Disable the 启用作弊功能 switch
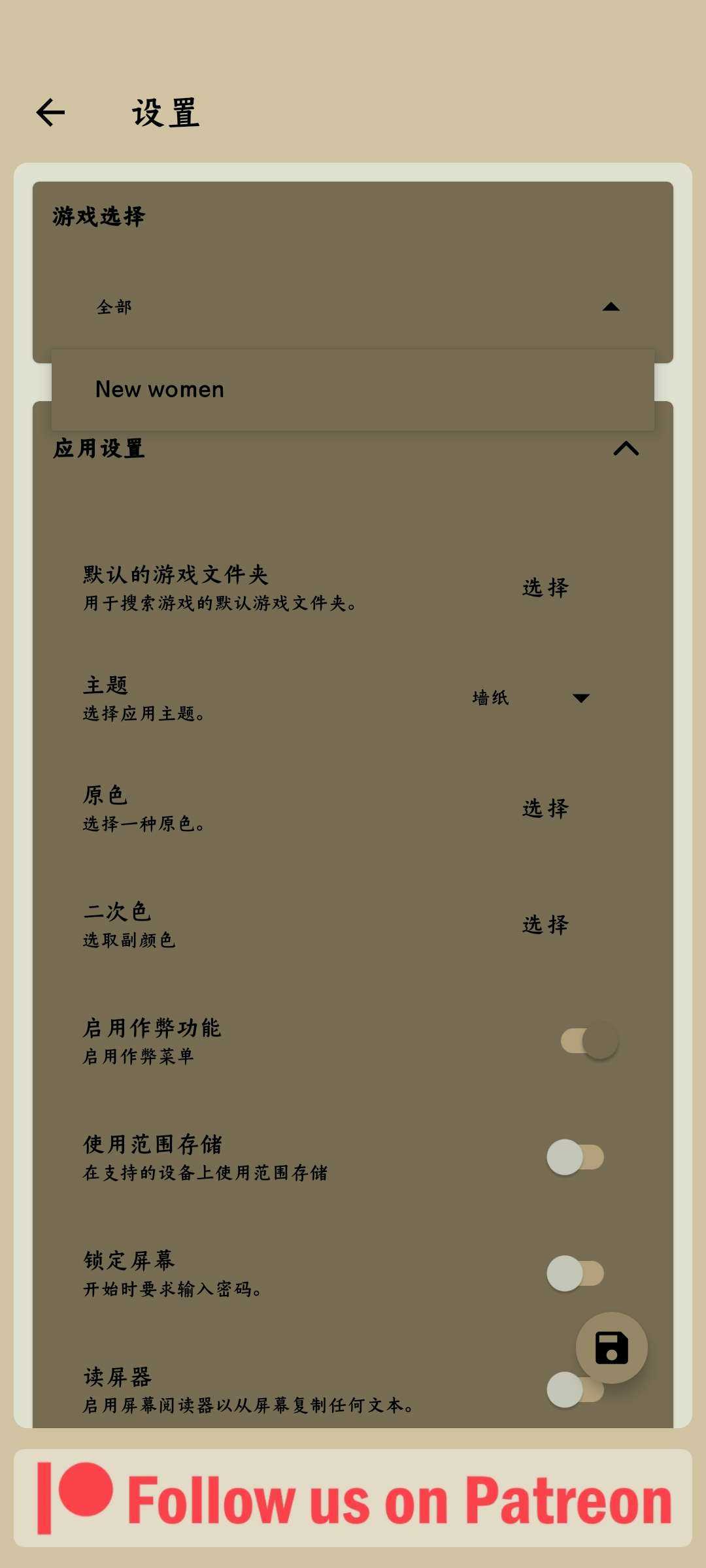 [x=589, y=1041]
